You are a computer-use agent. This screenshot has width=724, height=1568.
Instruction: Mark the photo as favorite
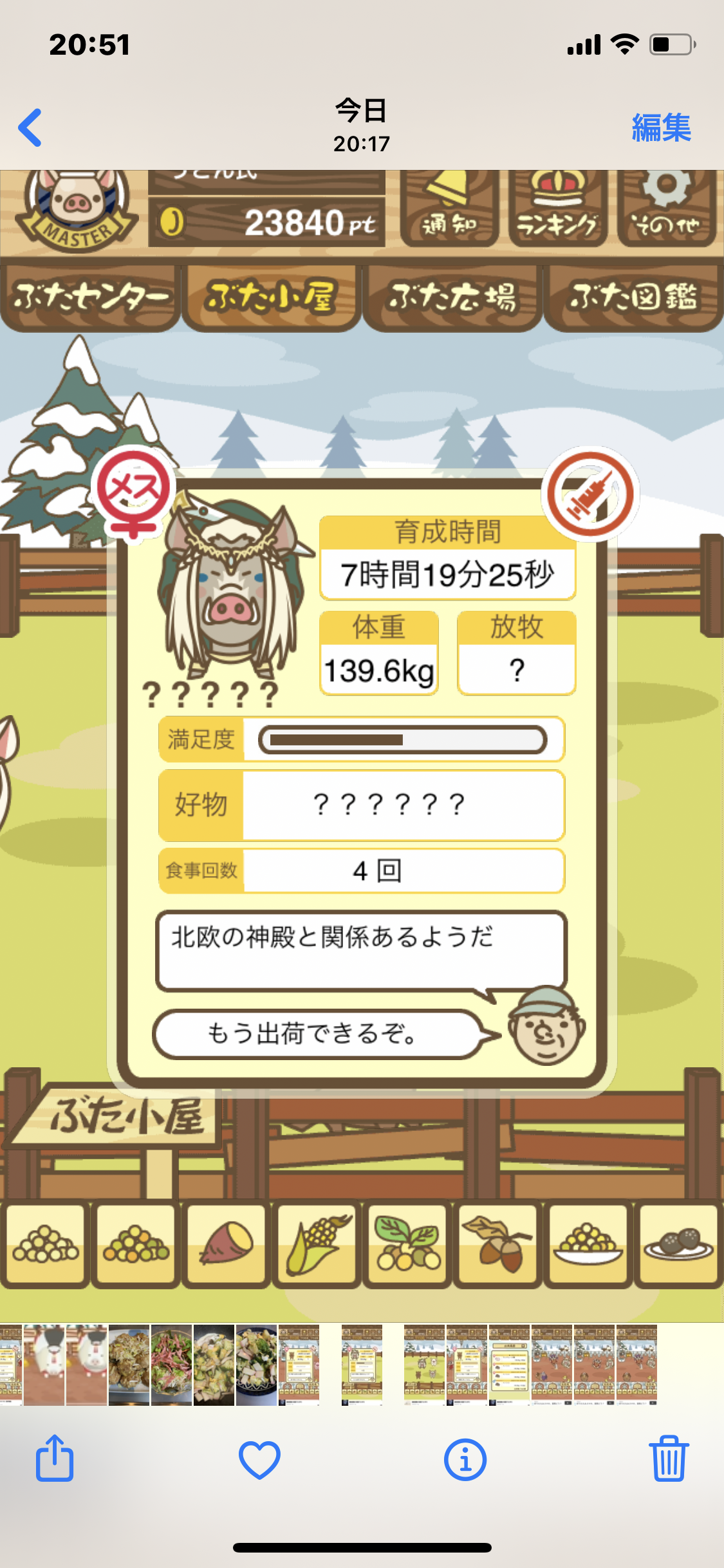259,1459
